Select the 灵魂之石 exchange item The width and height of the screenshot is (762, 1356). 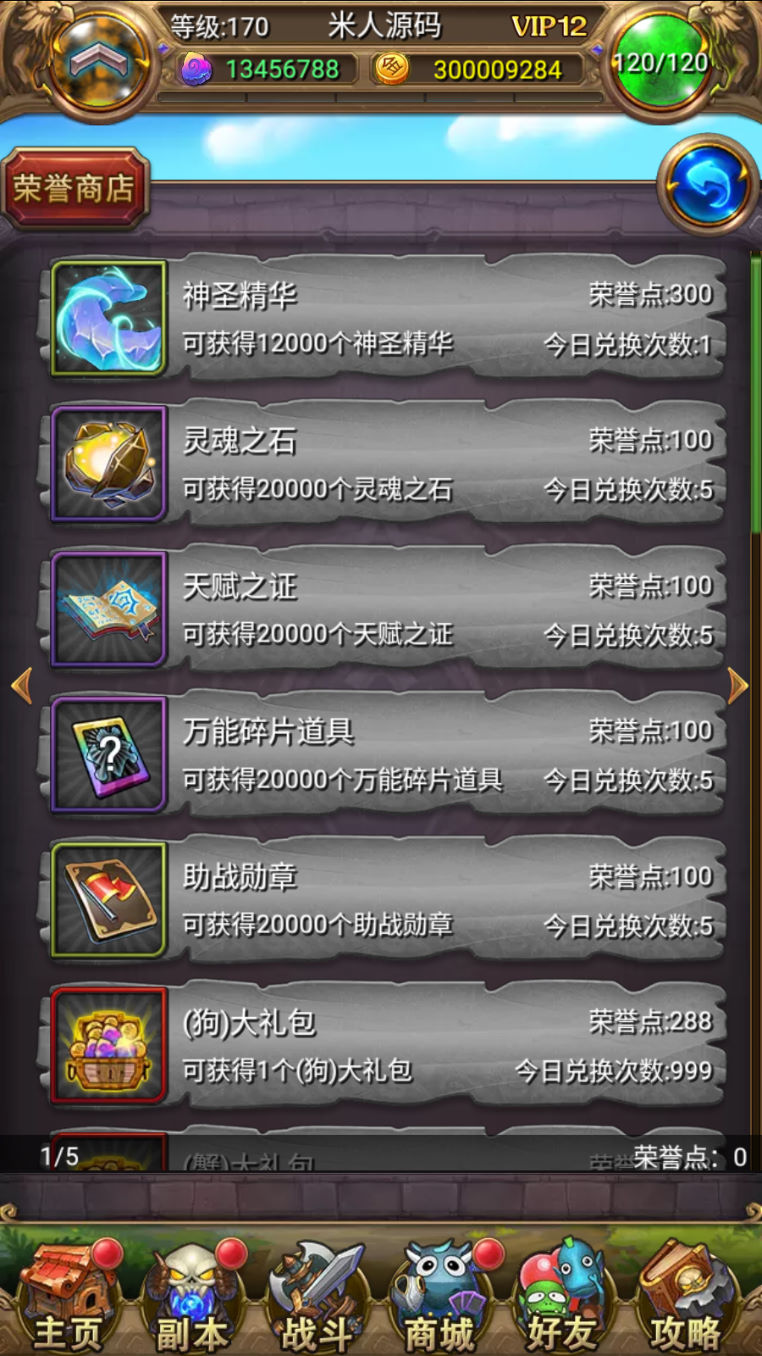385,464
